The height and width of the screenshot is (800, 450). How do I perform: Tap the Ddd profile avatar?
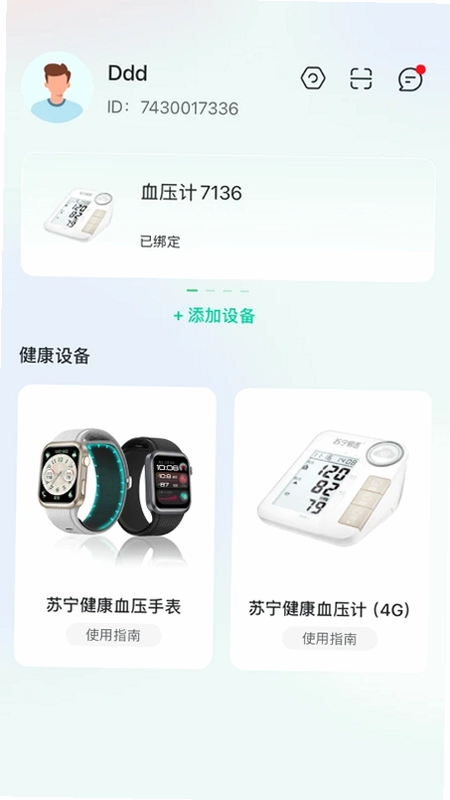tap(57, 87)
